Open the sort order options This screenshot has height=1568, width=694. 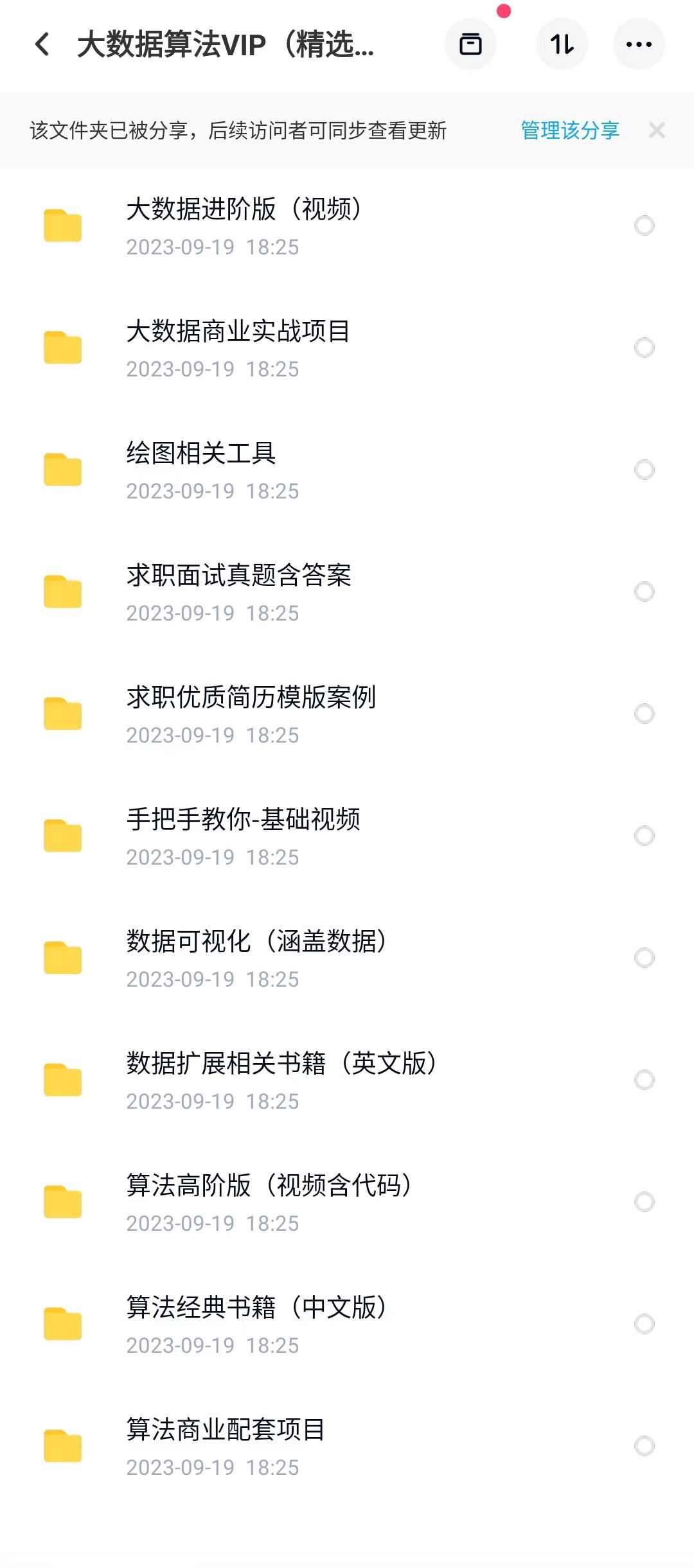tap(562, 44)
